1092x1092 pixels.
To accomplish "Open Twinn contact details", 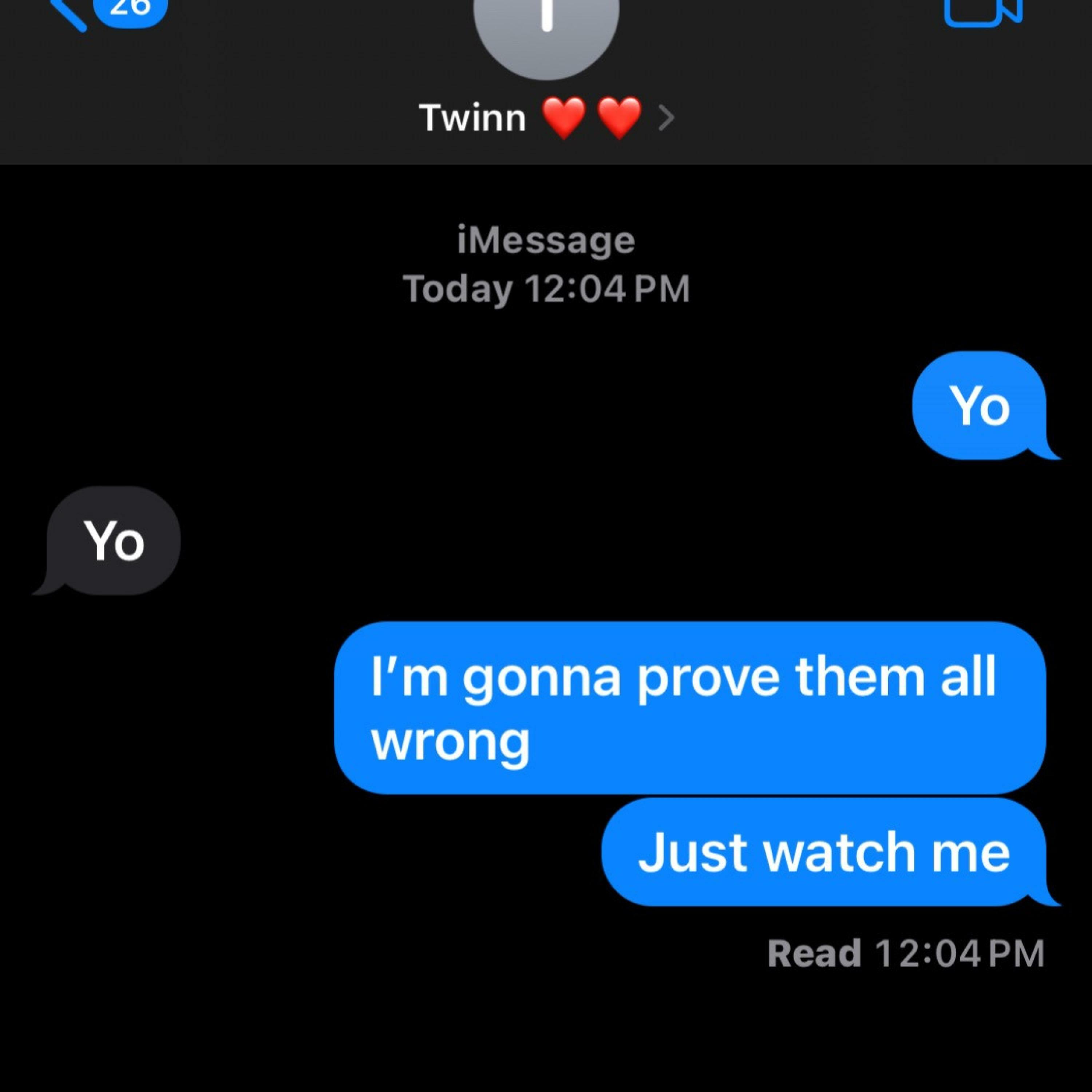I will (x=545, y=118).
